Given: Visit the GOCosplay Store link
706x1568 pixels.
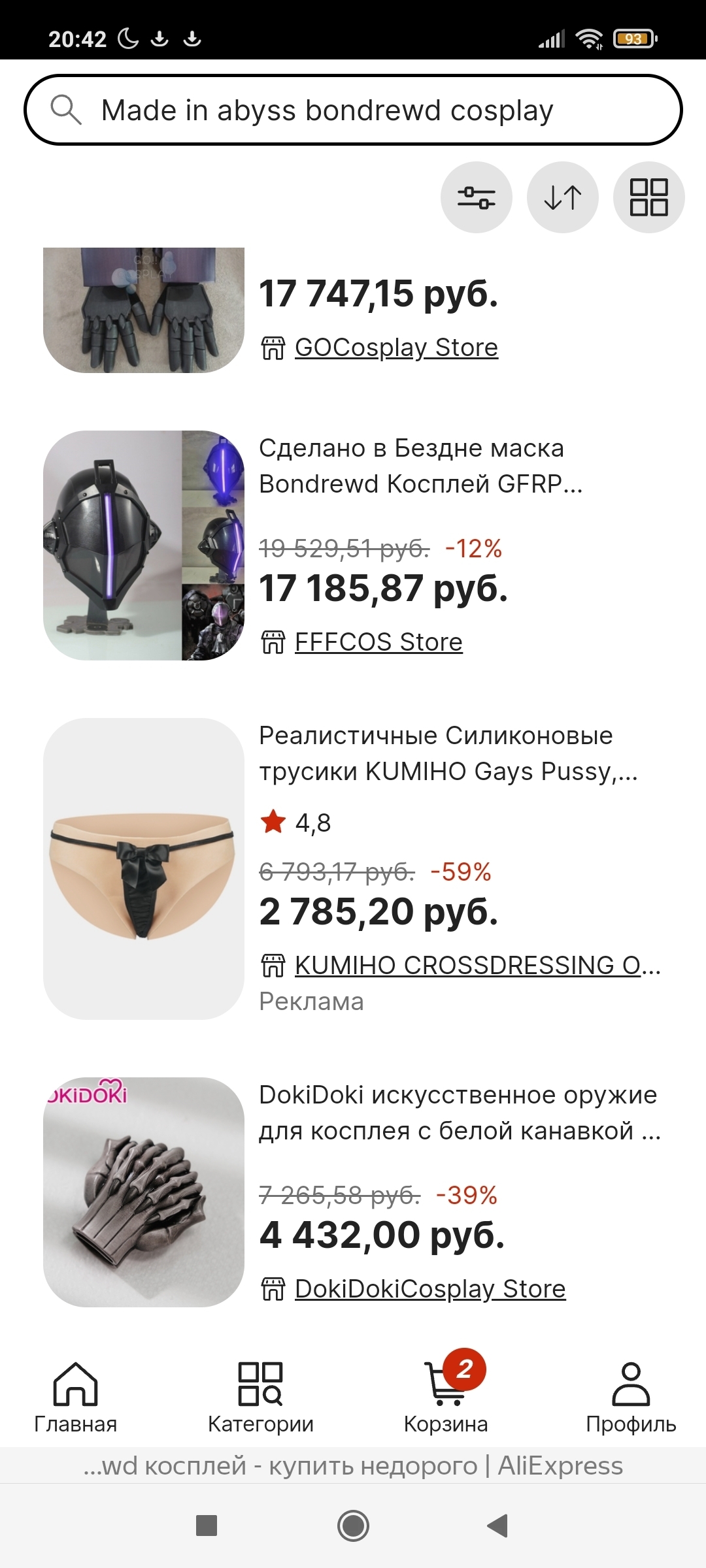Looking at the screenshot, I should (396, 348).
